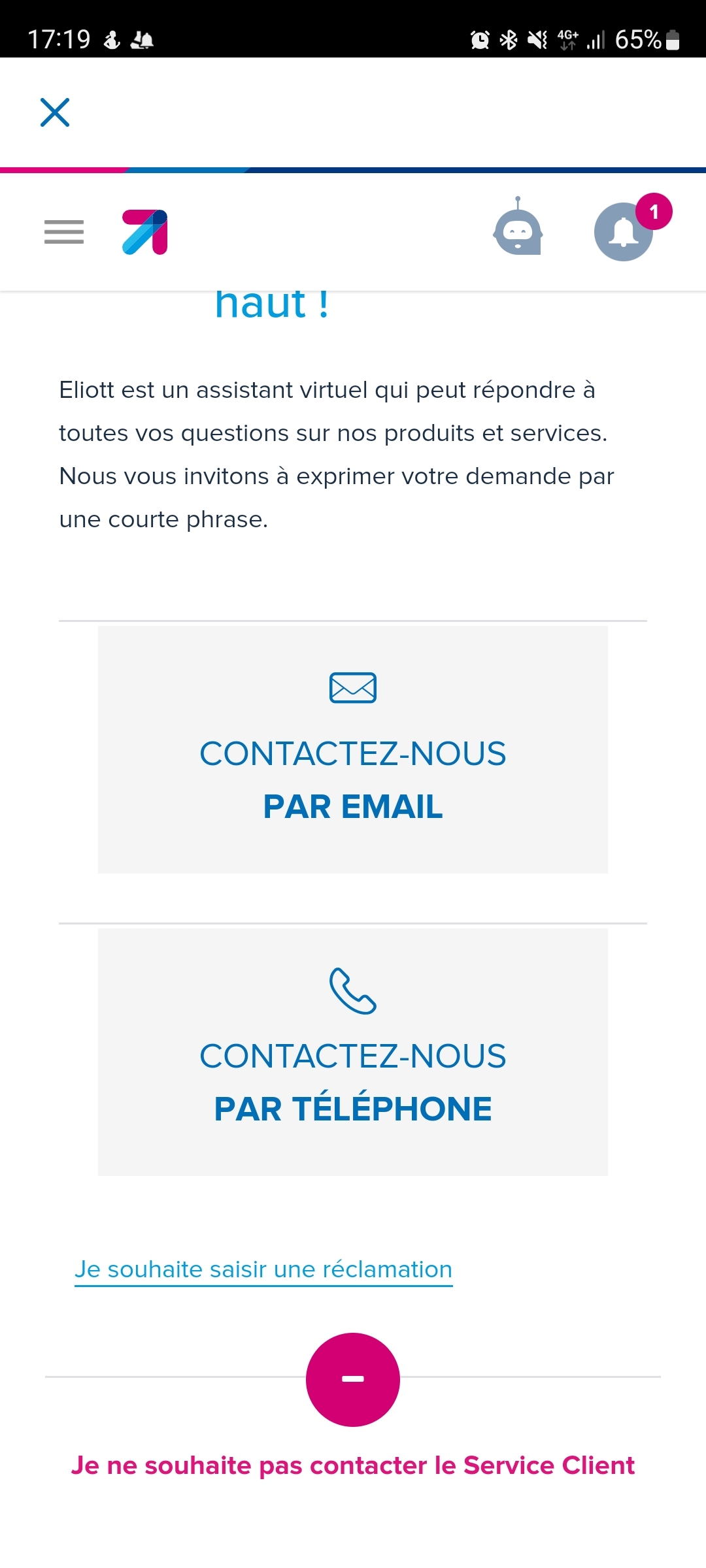Open the link to saisir une réclamation

pos(263,1269)
